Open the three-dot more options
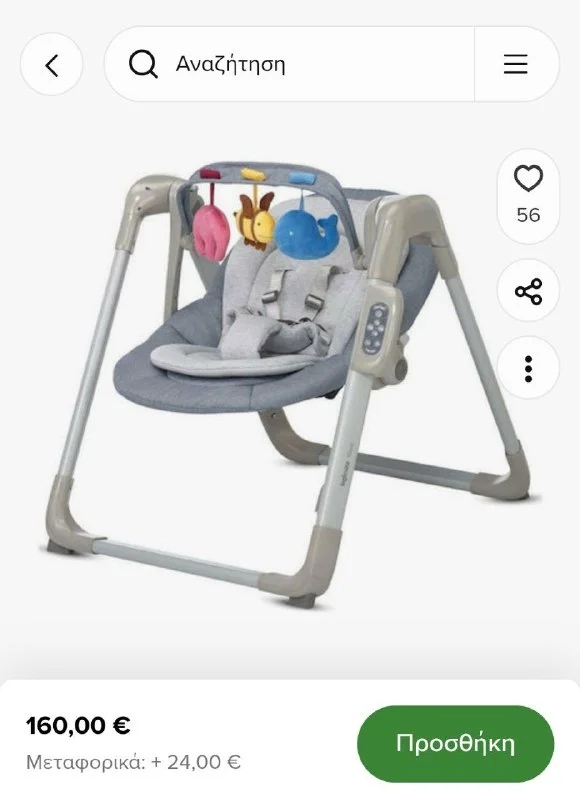Image resolution: width=580 pixels, height=800 pixels. point(528,368)
